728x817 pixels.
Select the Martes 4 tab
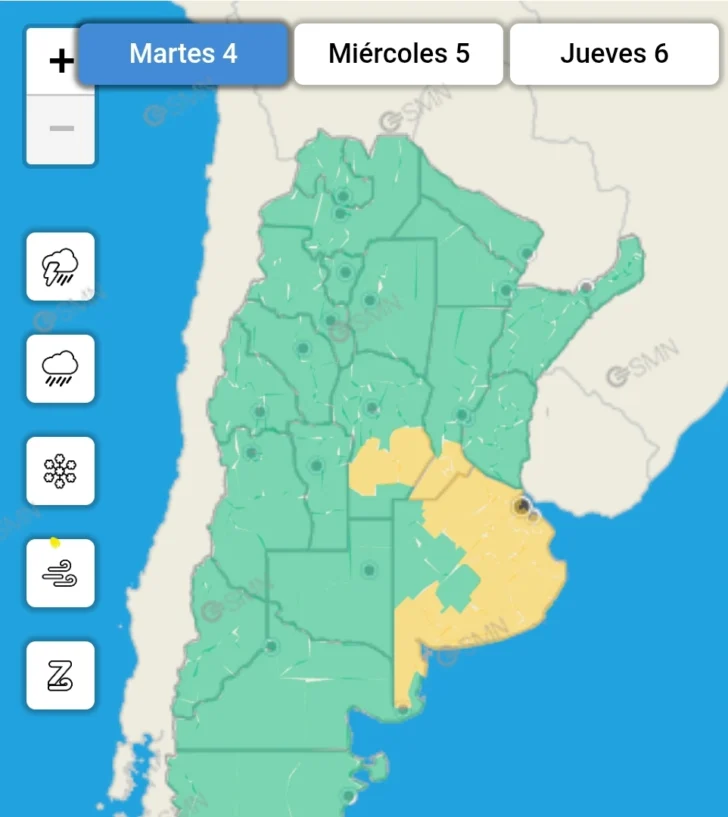[183, 54]
